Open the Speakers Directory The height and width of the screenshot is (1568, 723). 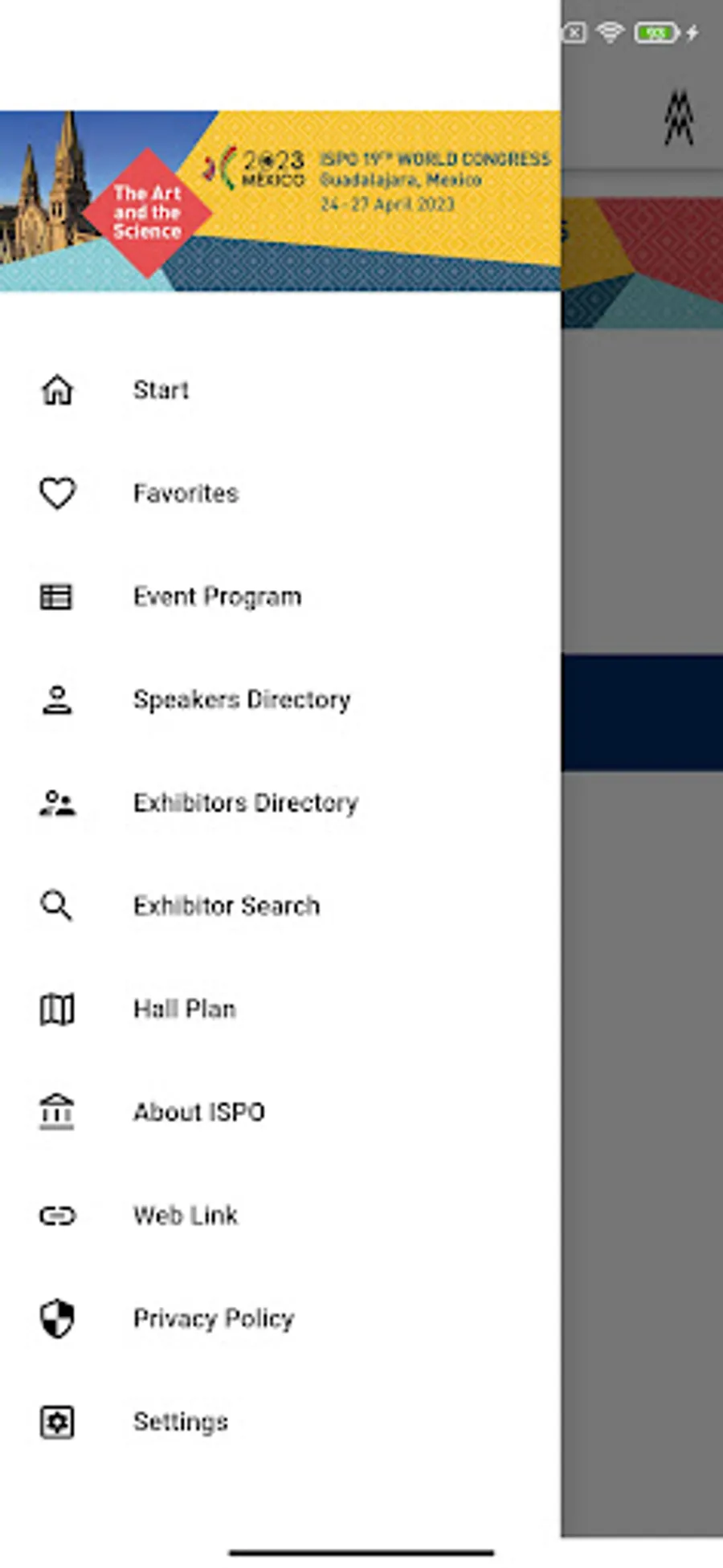[x=241, y=699]
